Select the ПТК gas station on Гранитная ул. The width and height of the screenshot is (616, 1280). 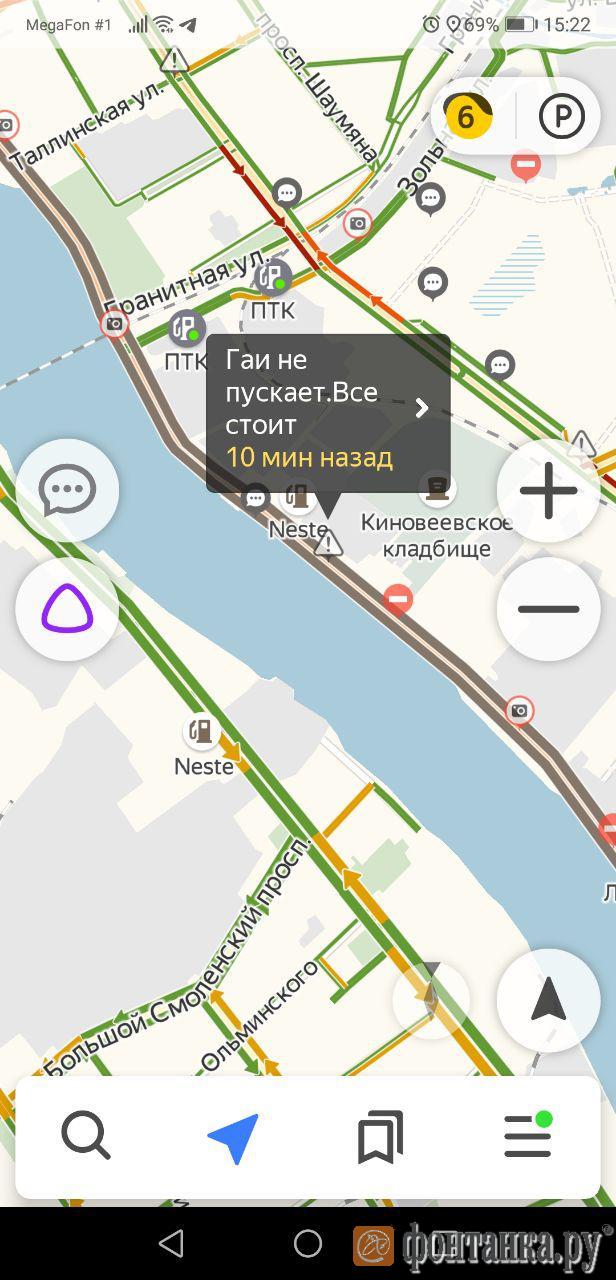[x=272, y=278]
